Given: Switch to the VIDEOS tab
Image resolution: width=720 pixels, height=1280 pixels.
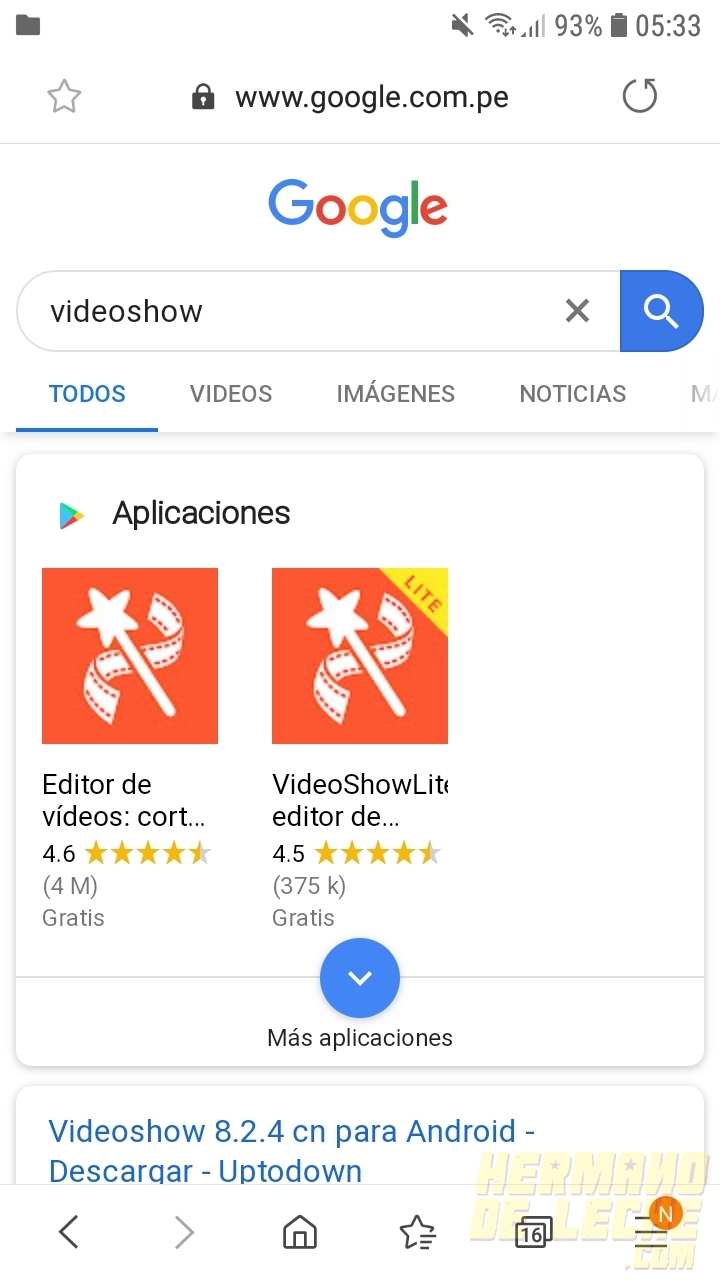Looking at the screenshot, I should [231, 394].
